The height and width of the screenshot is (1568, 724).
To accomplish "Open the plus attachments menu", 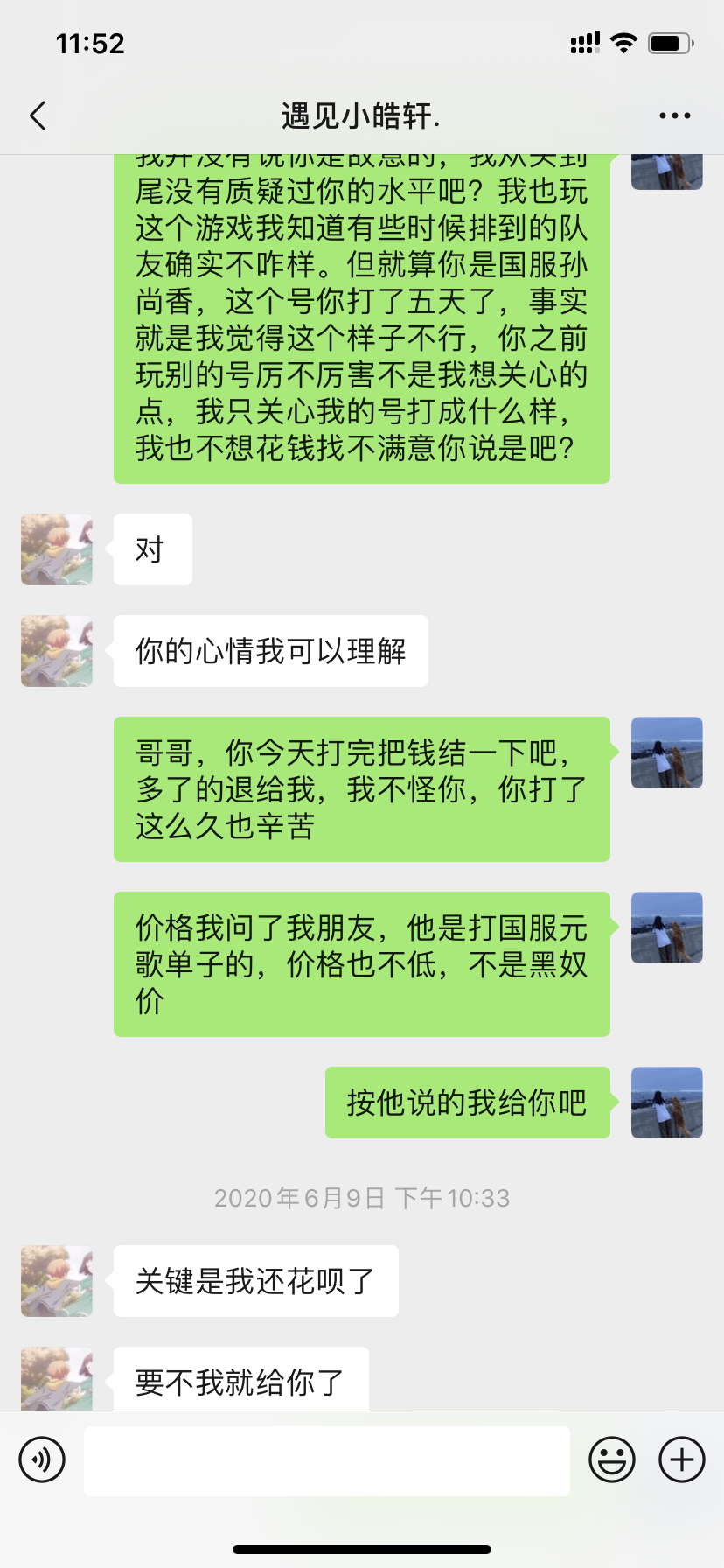I will 682,1459.
